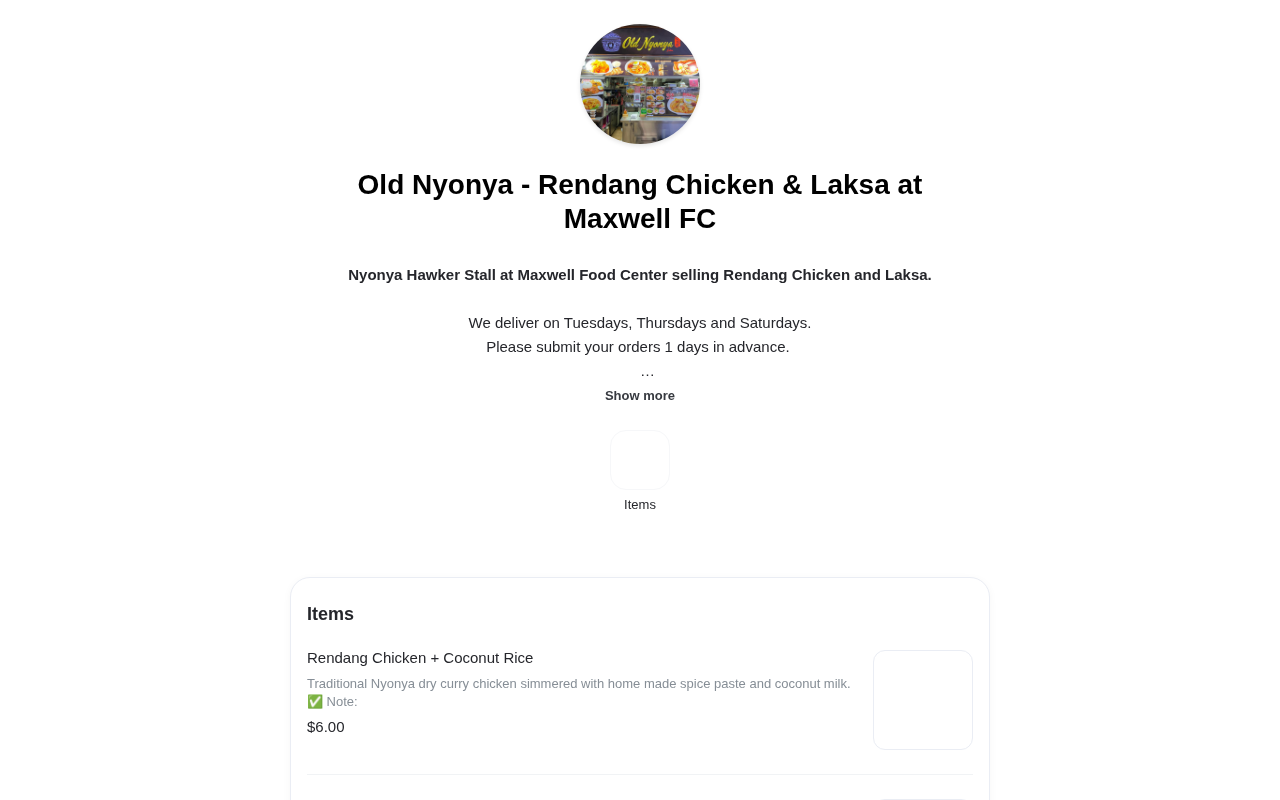View the Rendang Chicken item image

tap(923, 700)
